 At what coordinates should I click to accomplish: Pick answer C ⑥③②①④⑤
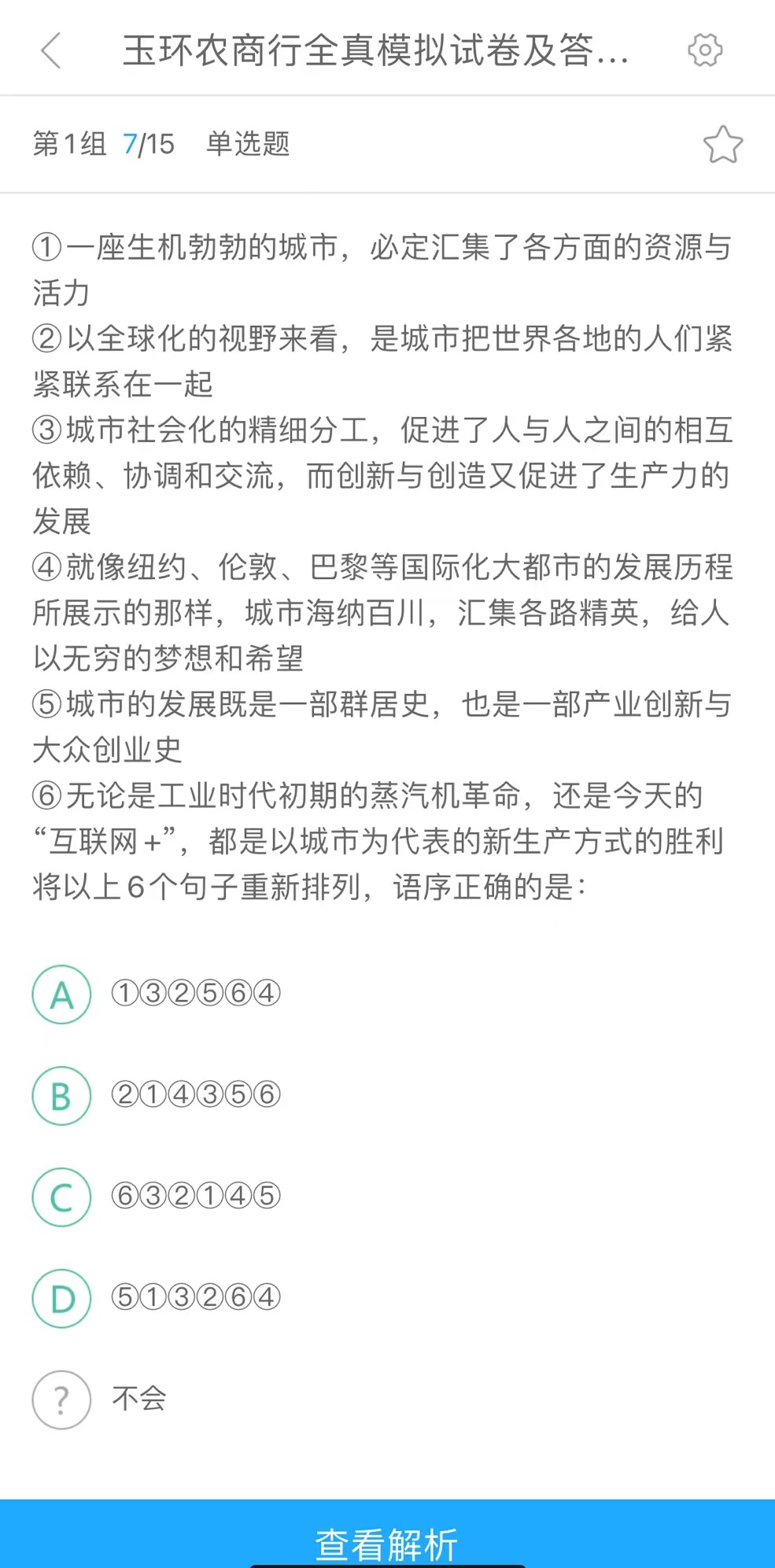coord(61,1197)
